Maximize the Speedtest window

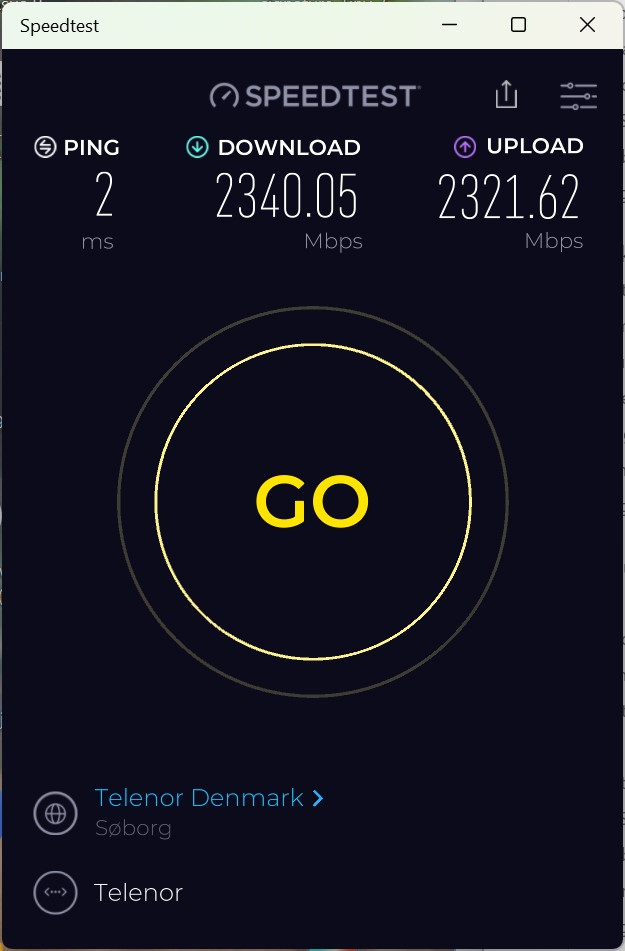click(518, 25)
